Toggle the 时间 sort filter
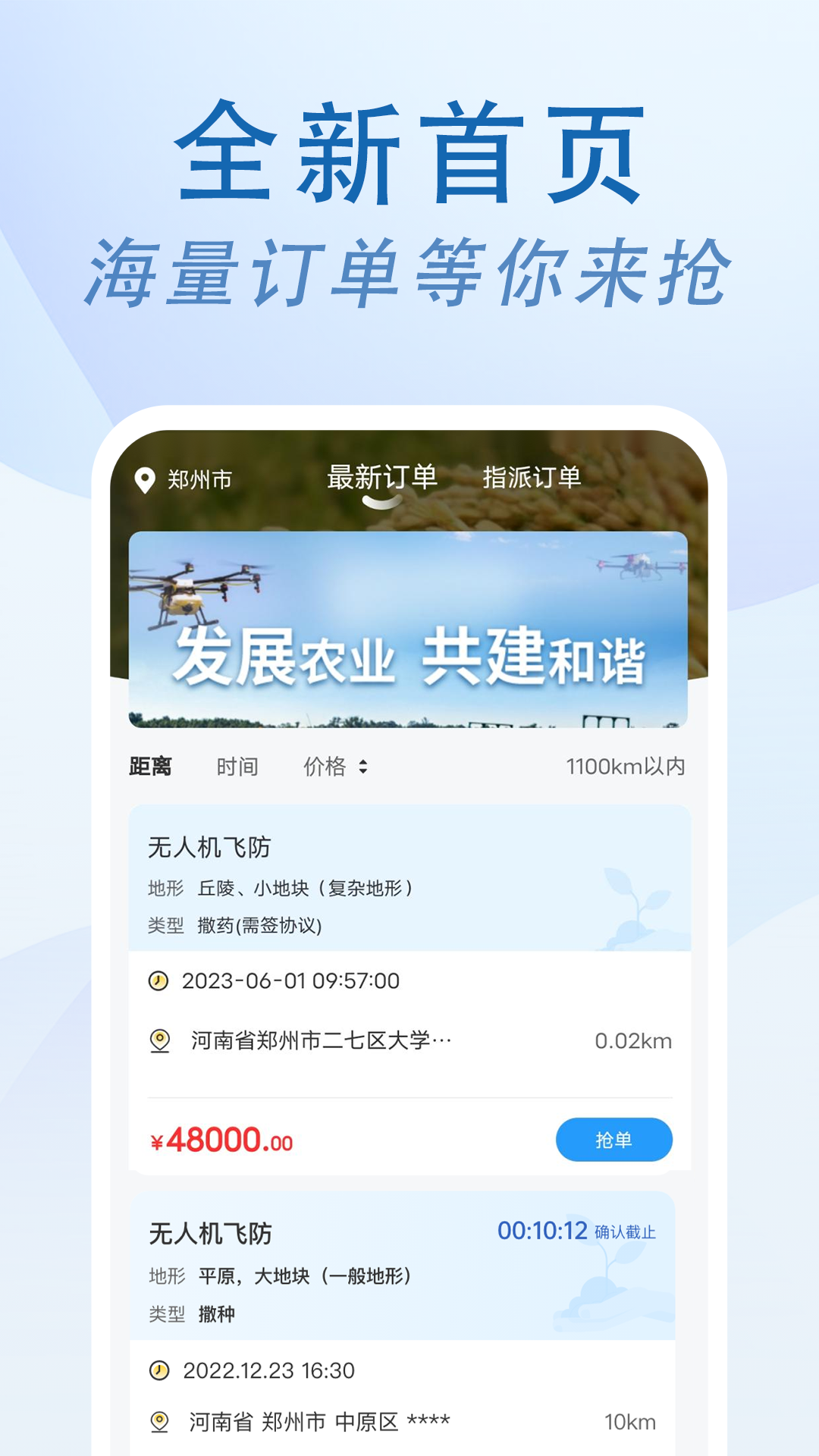This screenshot has width=819, height=1456. tap(237, 767)
